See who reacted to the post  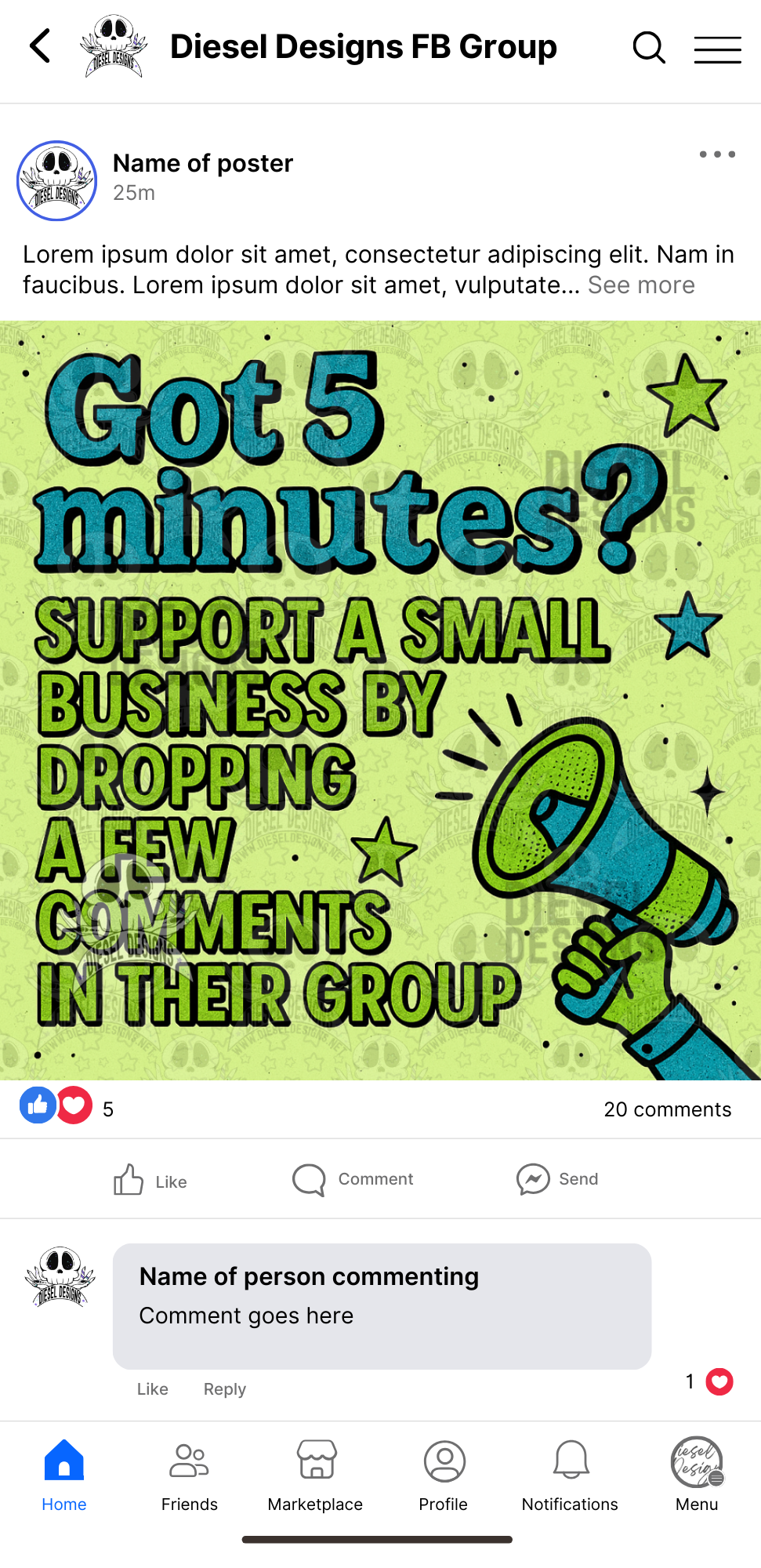(66, 1106)
